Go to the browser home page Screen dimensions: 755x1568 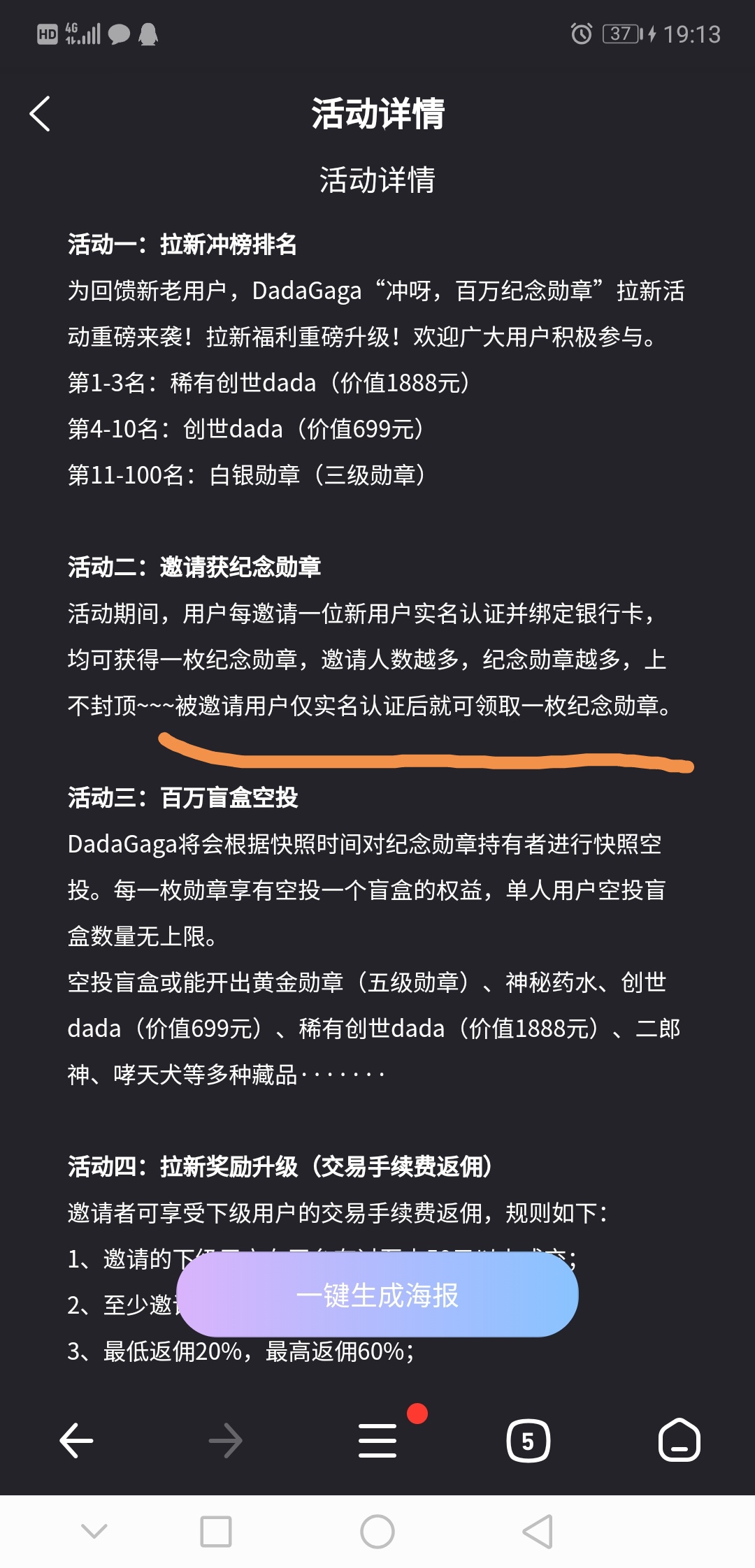679,1440
